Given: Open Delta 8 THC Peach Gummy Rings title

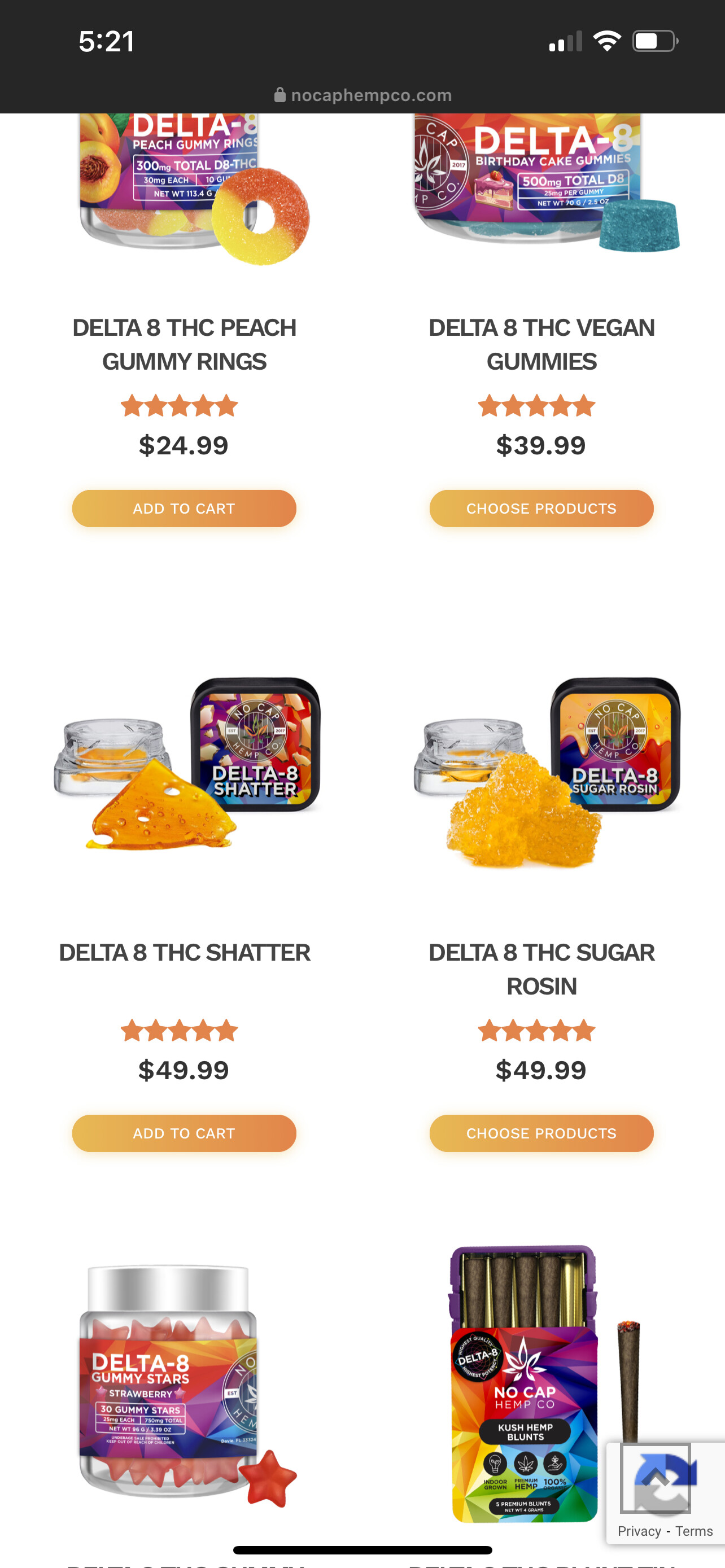Looking at the screenshot, I should (x=184, y=344).
